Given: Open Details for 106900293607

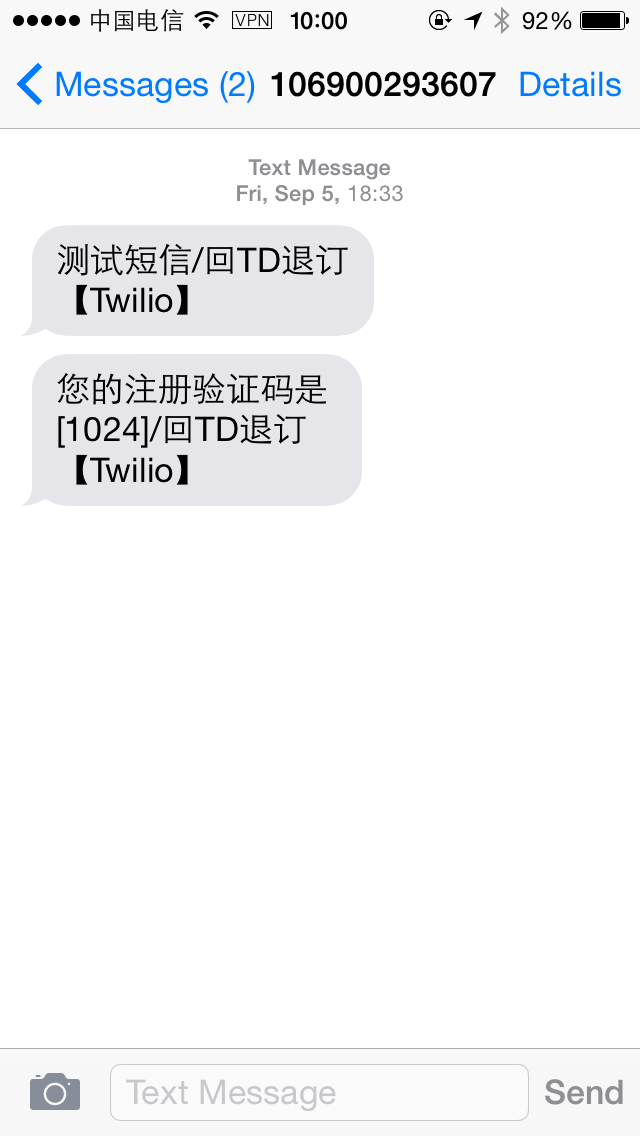Looking at the screenshot, I should tap(570, 85).
